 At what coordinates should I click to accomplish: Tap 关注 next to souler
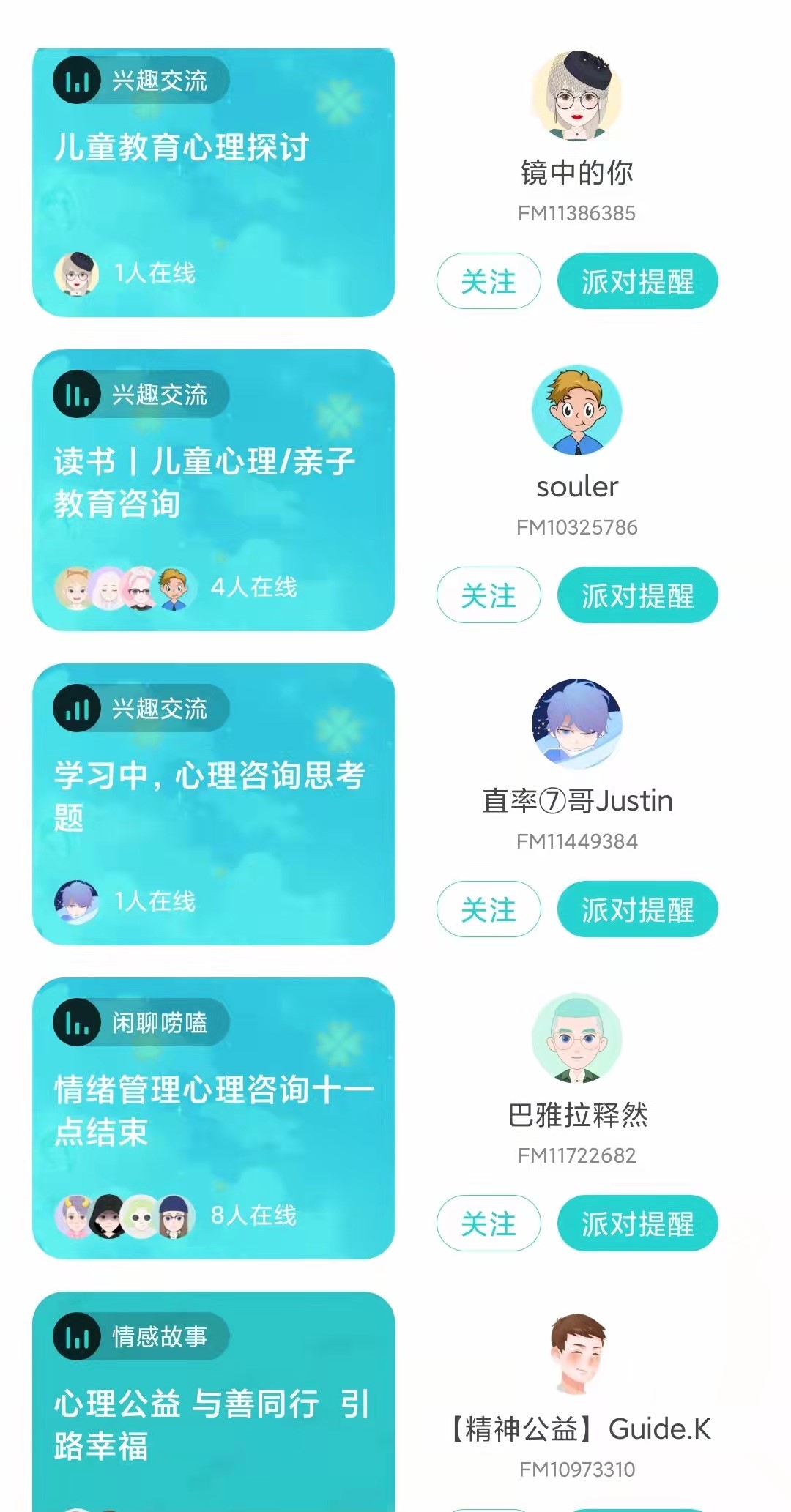(x=489, y=595)
